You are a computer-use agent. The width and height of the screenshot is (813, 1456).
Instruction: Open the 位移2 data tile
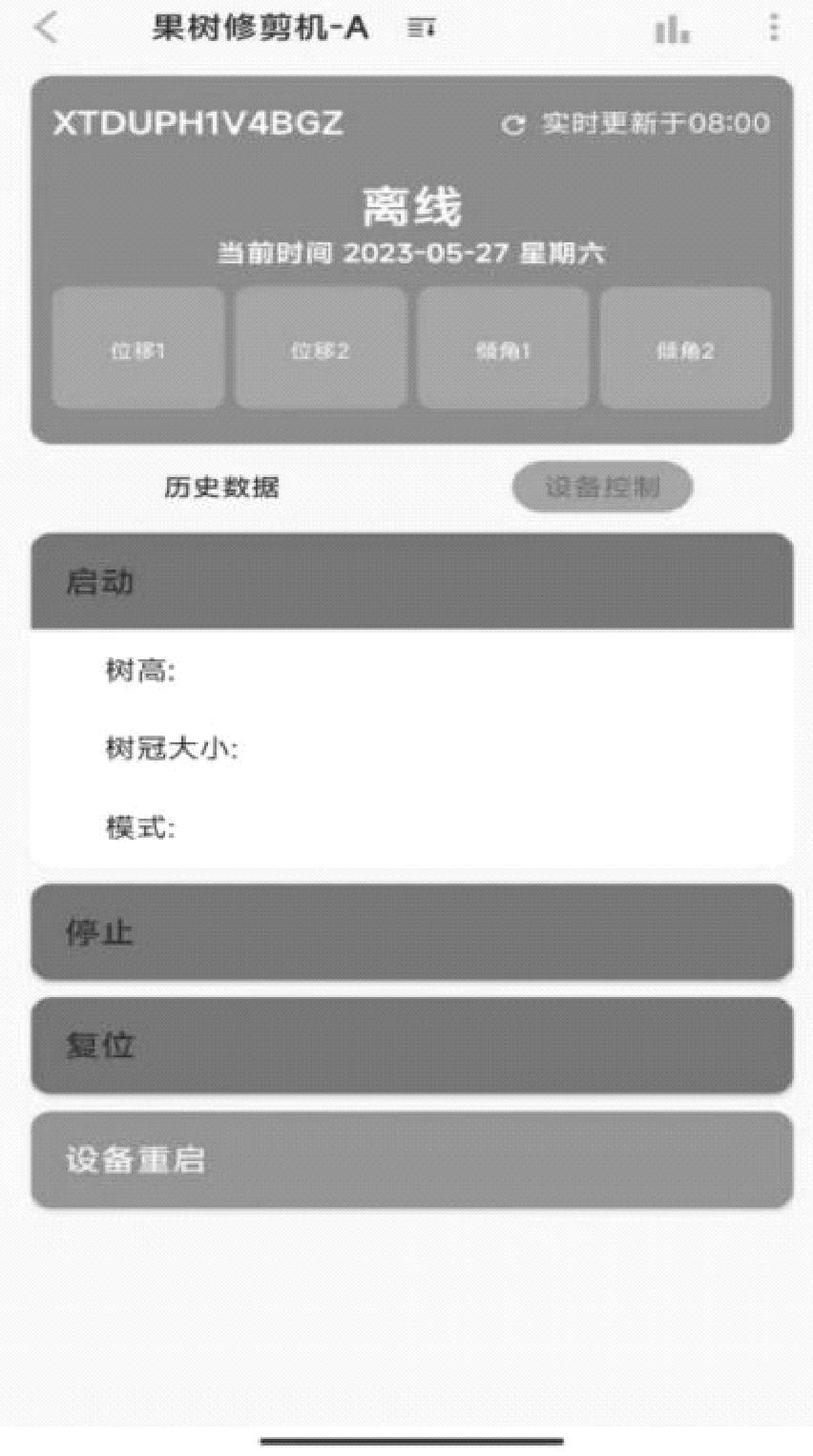pyautogui.click(x=321, y=349)
